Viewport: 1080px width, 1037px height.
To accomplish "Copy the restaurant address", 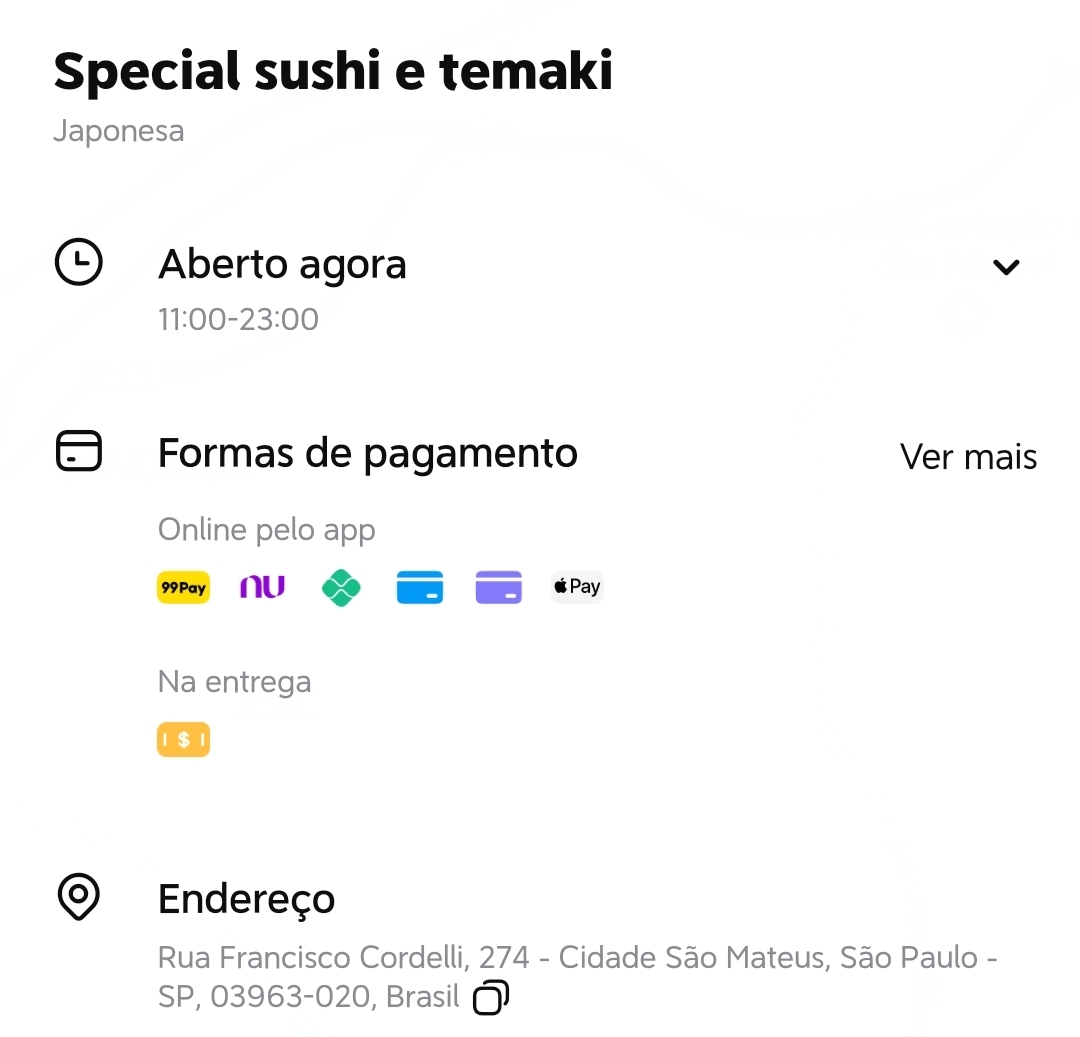I will [491, 997].
